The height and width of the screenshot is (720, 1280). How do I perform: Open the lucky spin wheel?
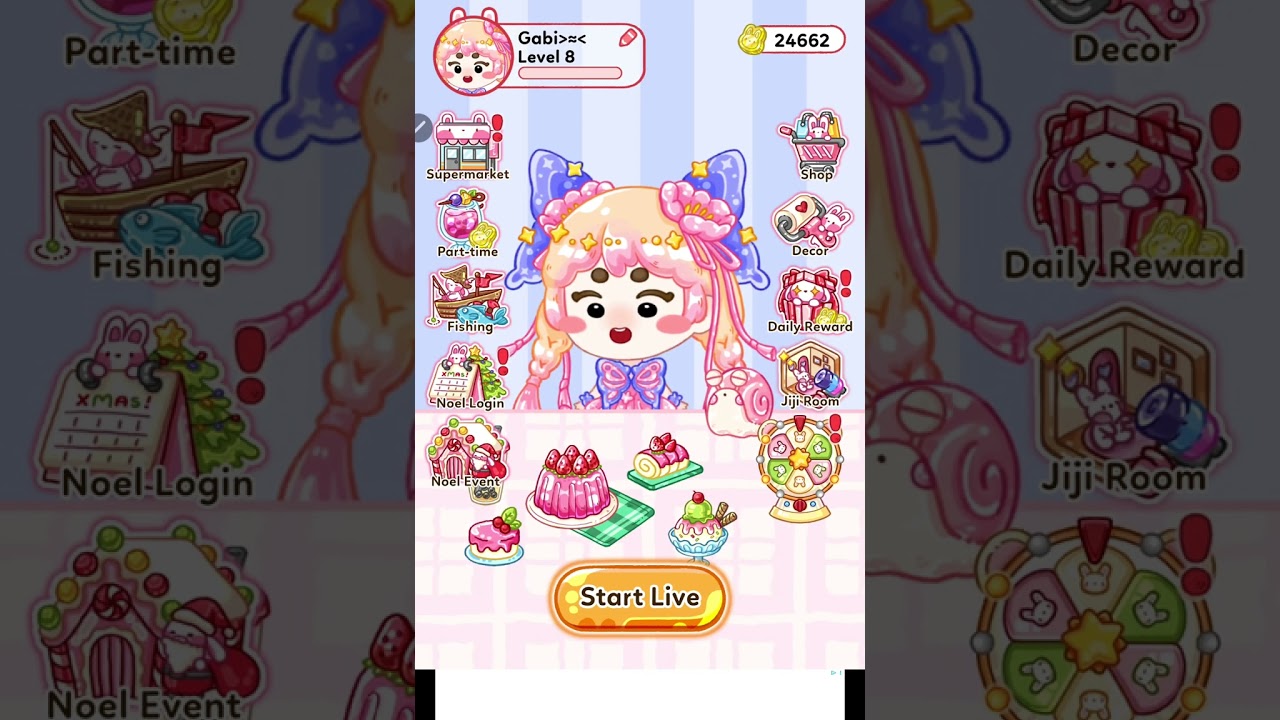pos(799,468)
